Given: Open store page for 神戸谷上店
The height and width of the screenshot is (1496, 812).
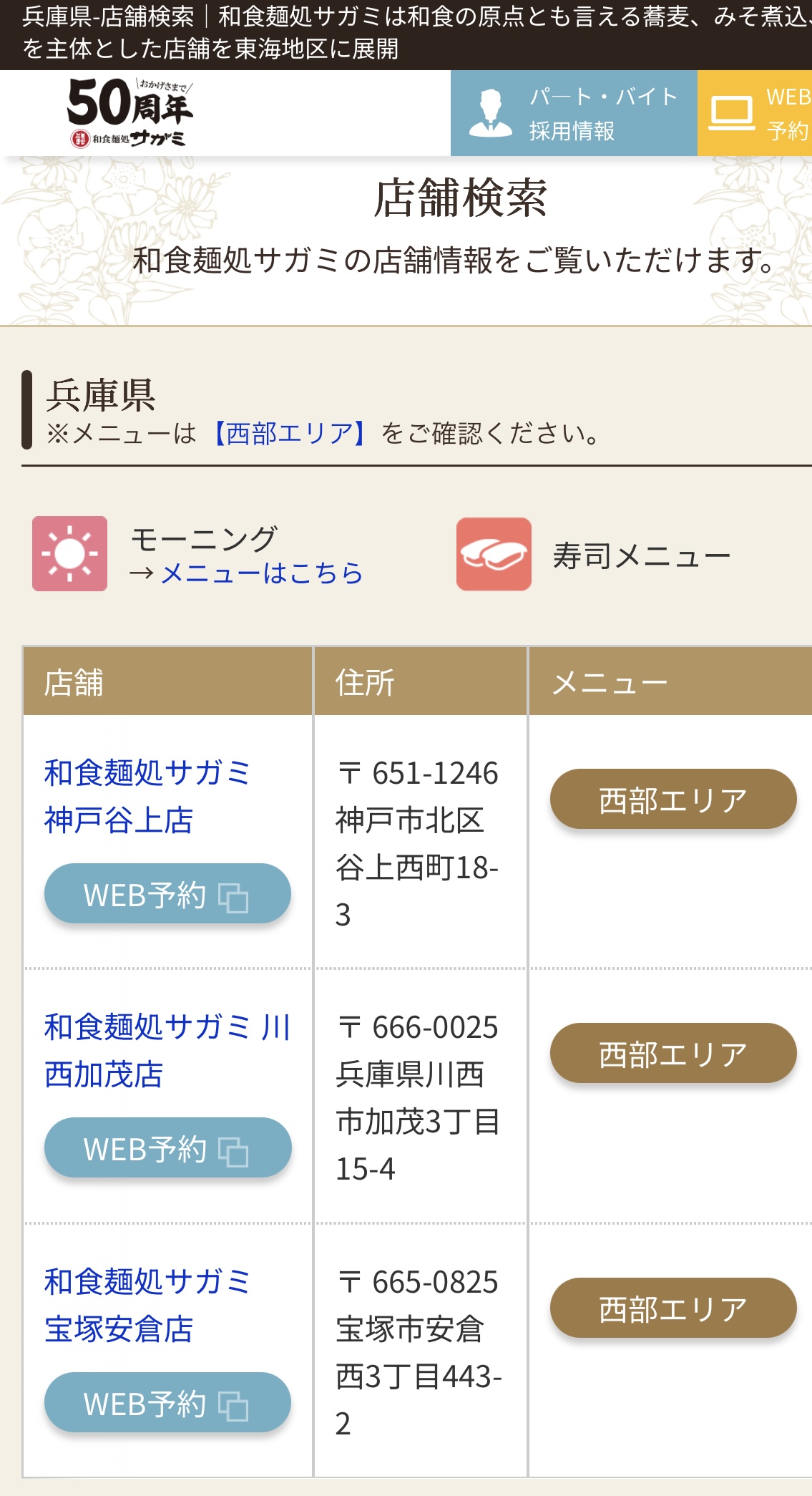Looking at the screenshot, I should (x=147, y=796).
